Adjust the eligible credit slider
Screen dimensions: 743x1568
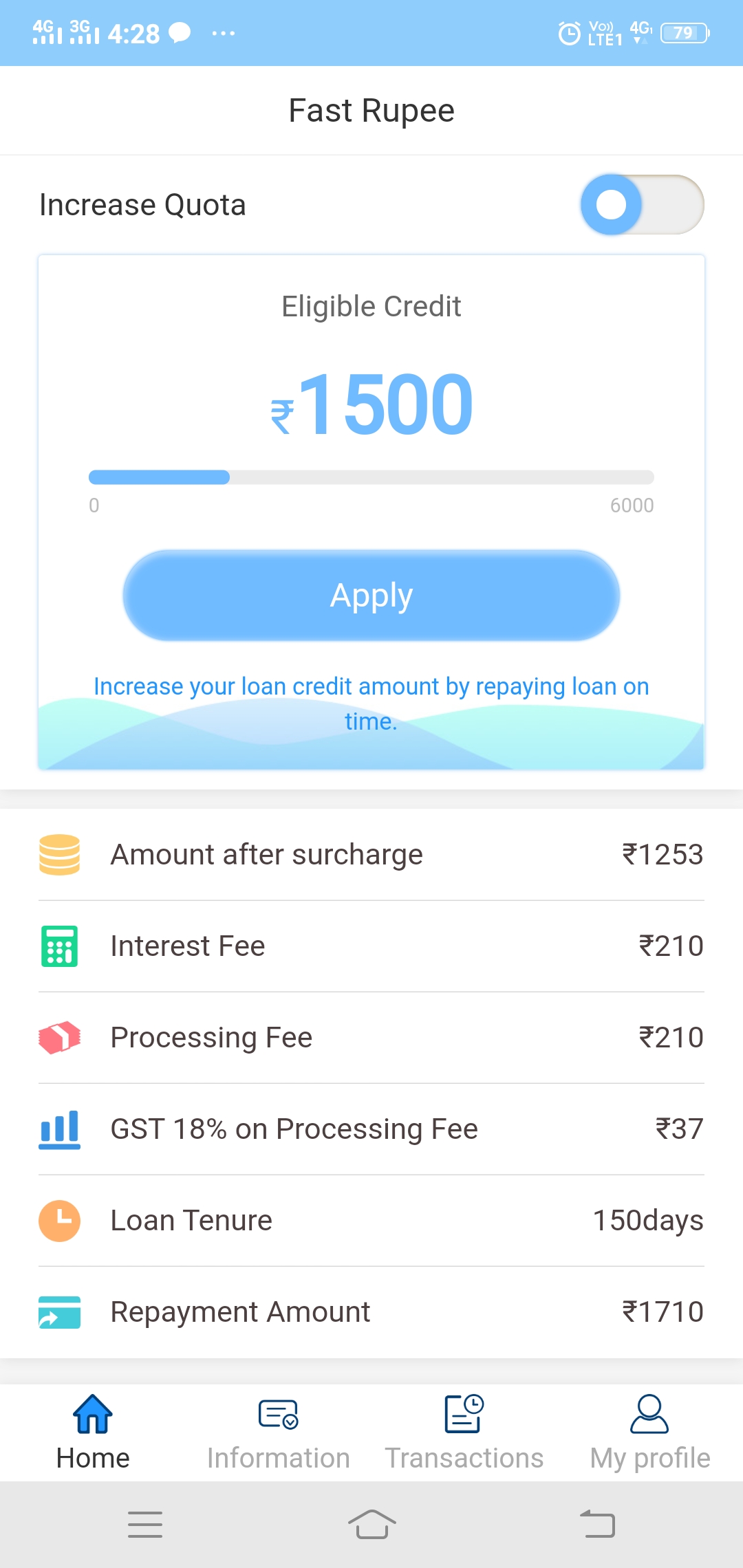click(371, 477)
